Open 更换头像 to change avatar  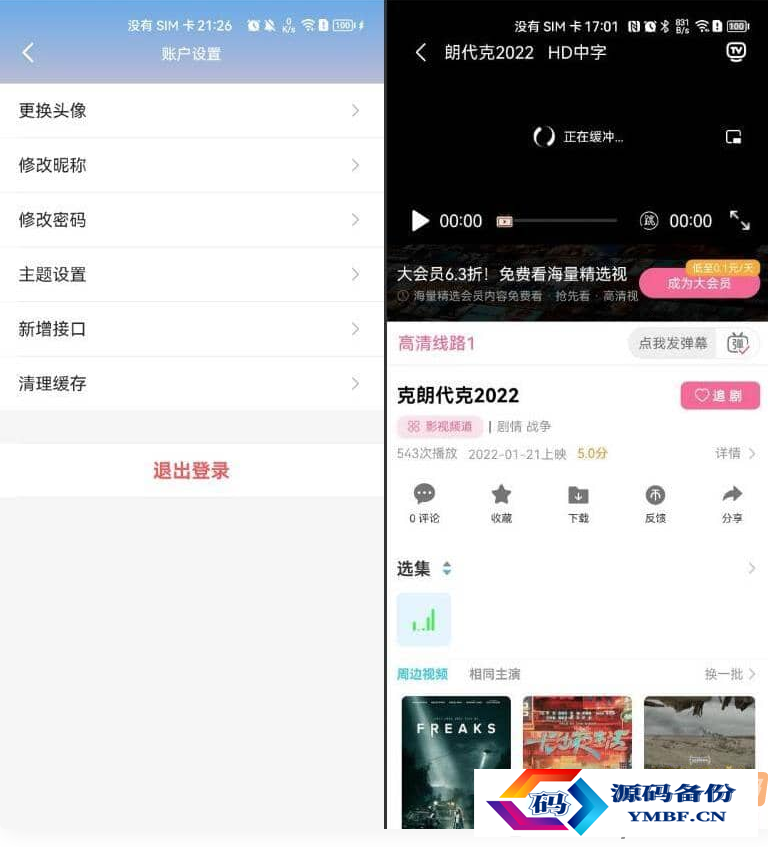191,110
